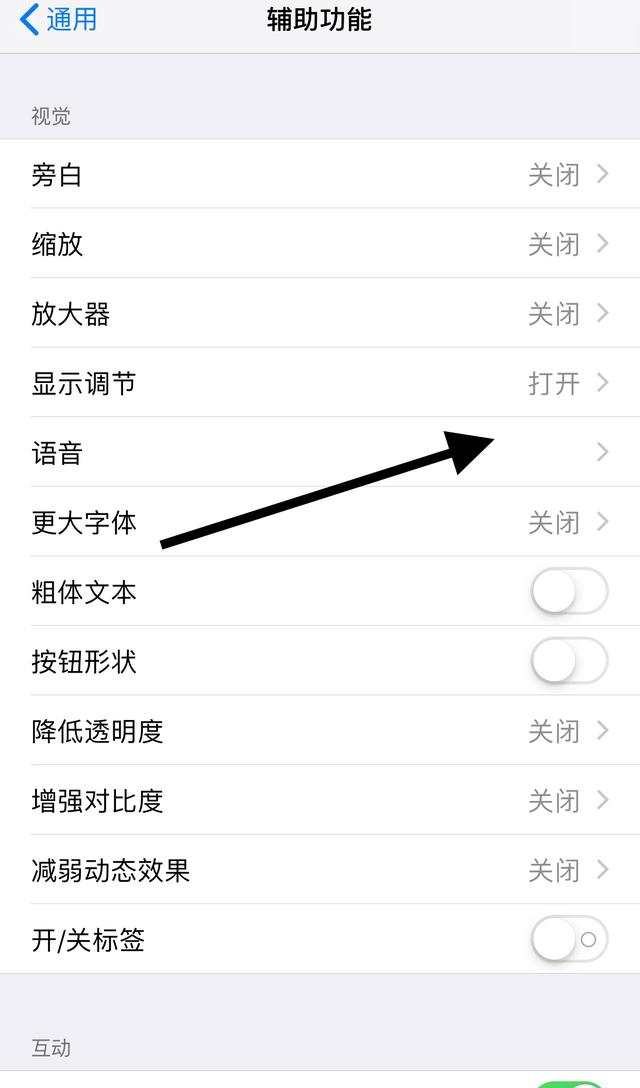This screenshot has width=640, height=1088.
Task: Open the 语音 settings row
Action: pyautogui.click(x=320, y=452)
